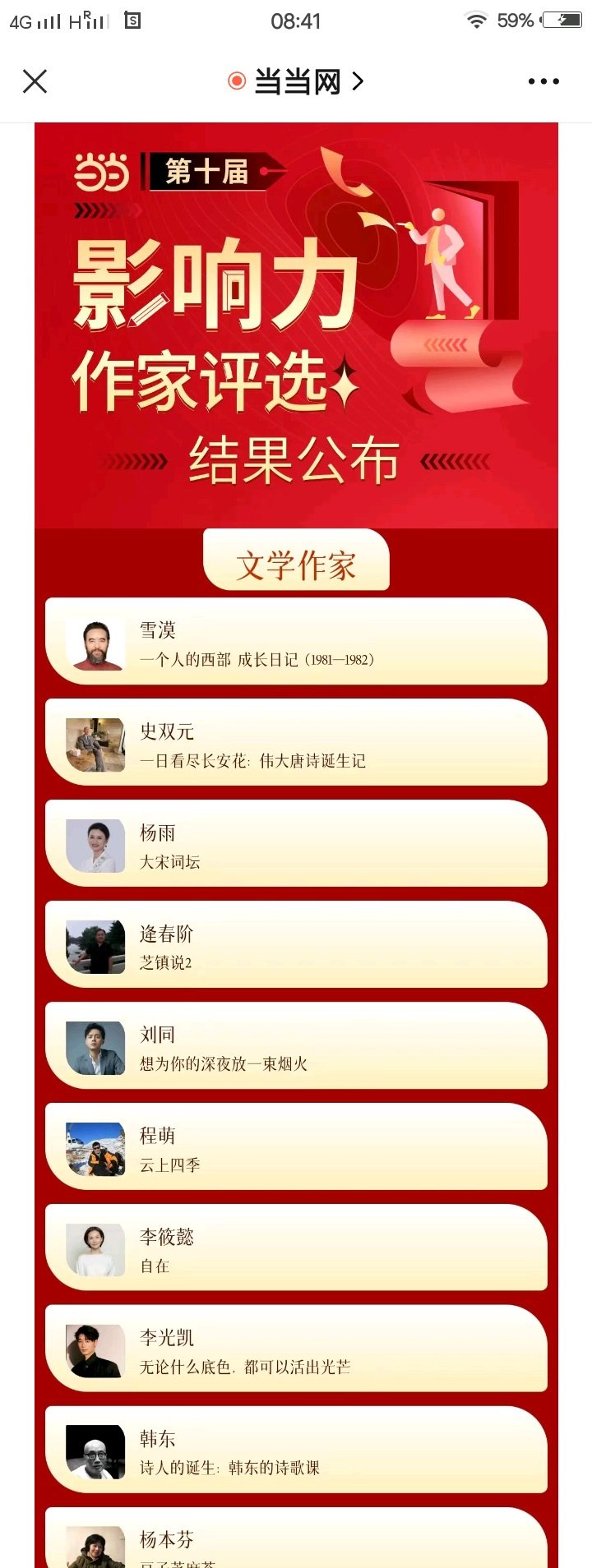Viewport: 592px width, 1568px height.
Task: Open the 当当网 account profile
Action: (x=297, y=81)
